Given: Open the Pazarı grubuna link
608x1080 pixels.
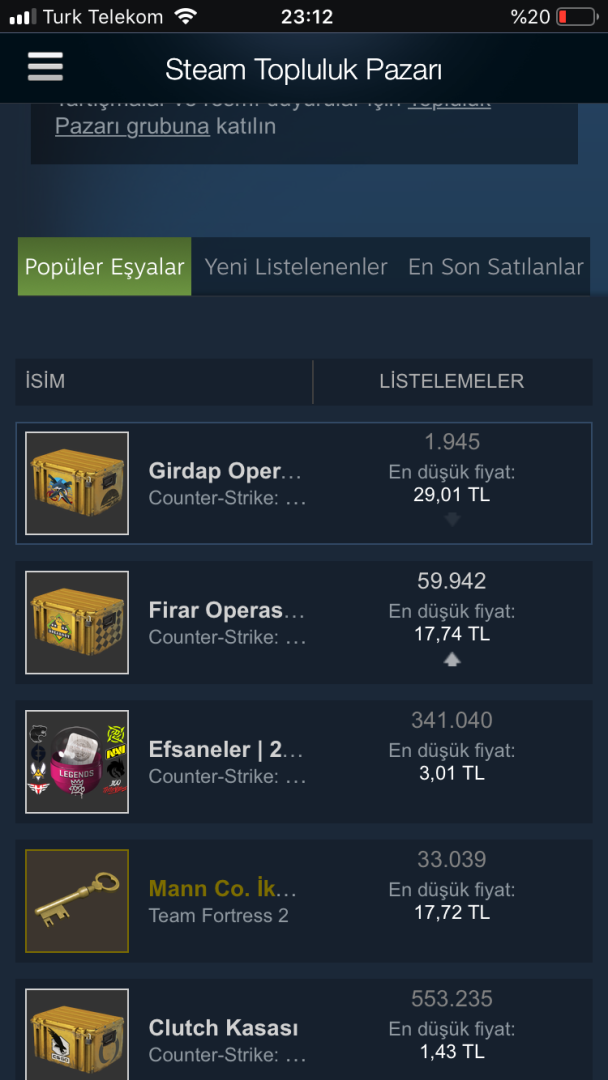Looking at the screenshot, I should (x=132, y=127).
